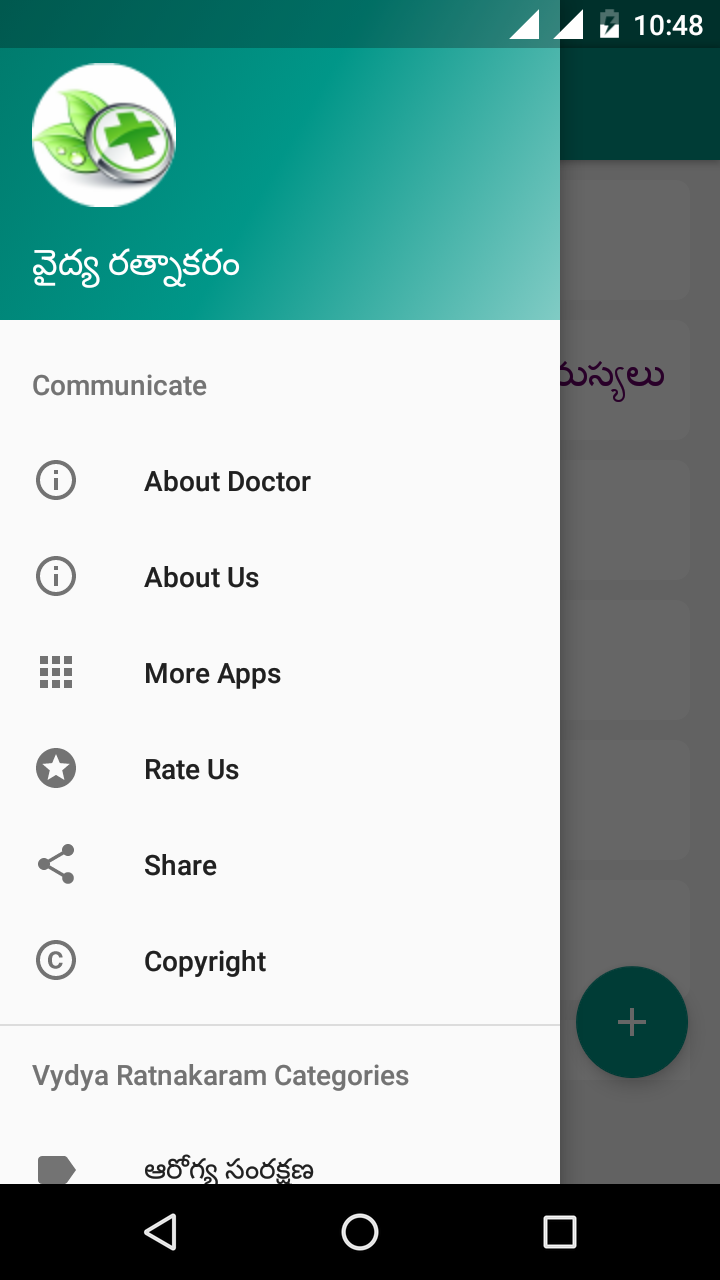
Task: Select About Us in the drawer
Action: point(201,577)
